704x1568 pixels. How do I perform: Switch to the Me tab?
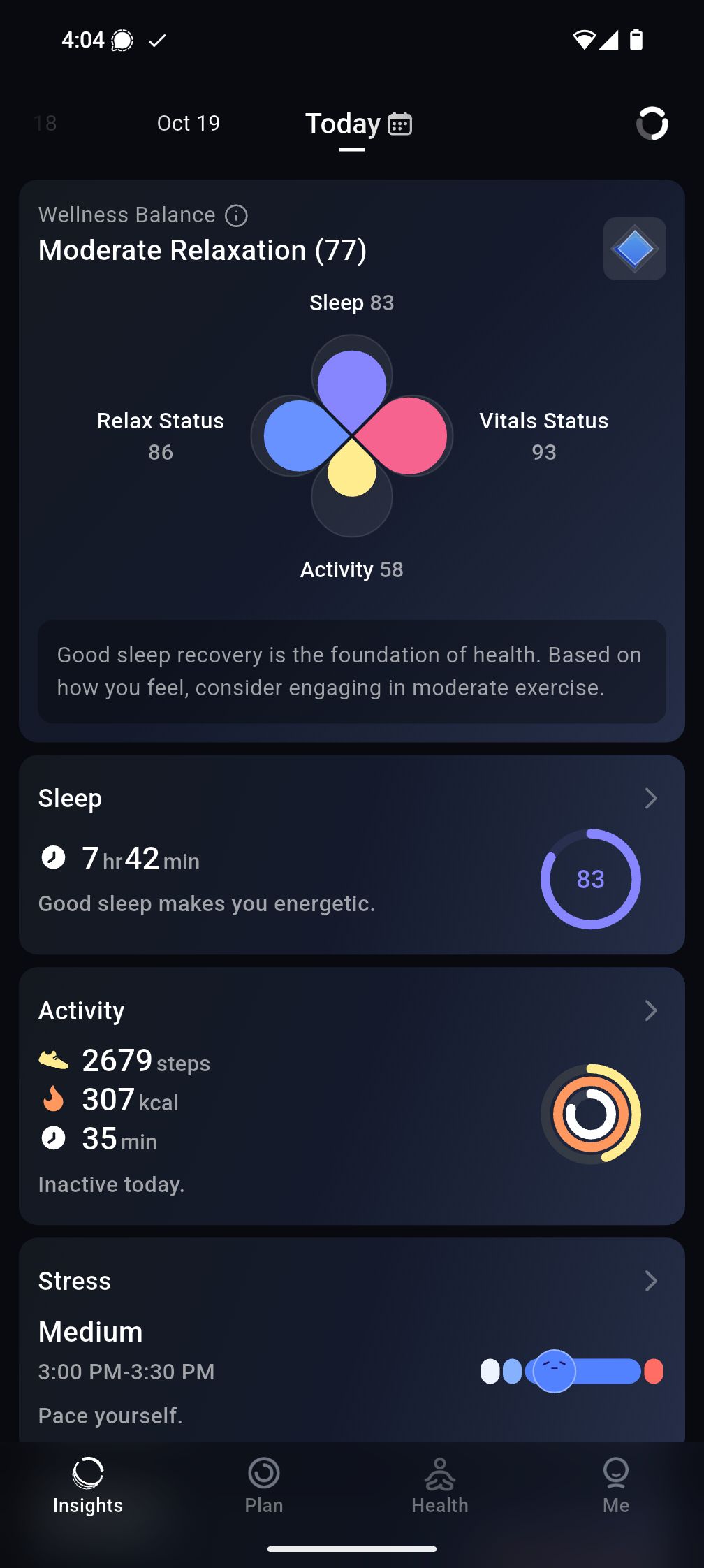point(615,1484)
